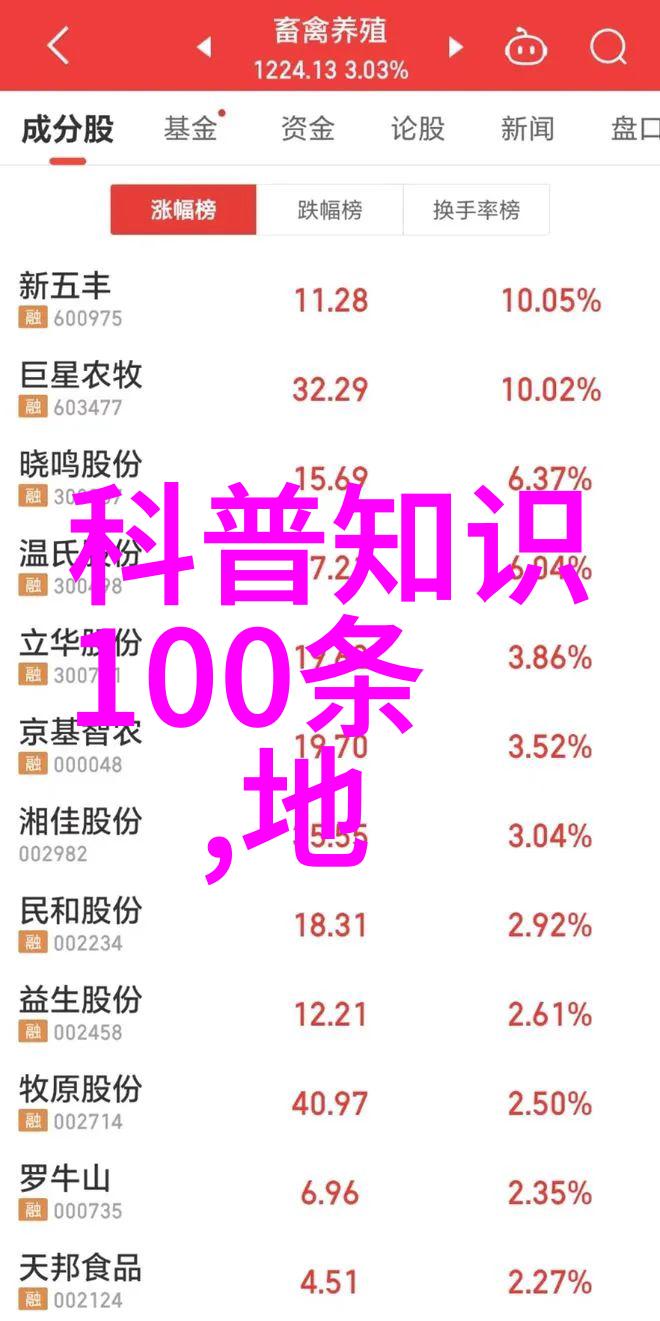Switch to the previous sector with left triangle
The image size is (660, 1321).
click(x=203, y=47)
